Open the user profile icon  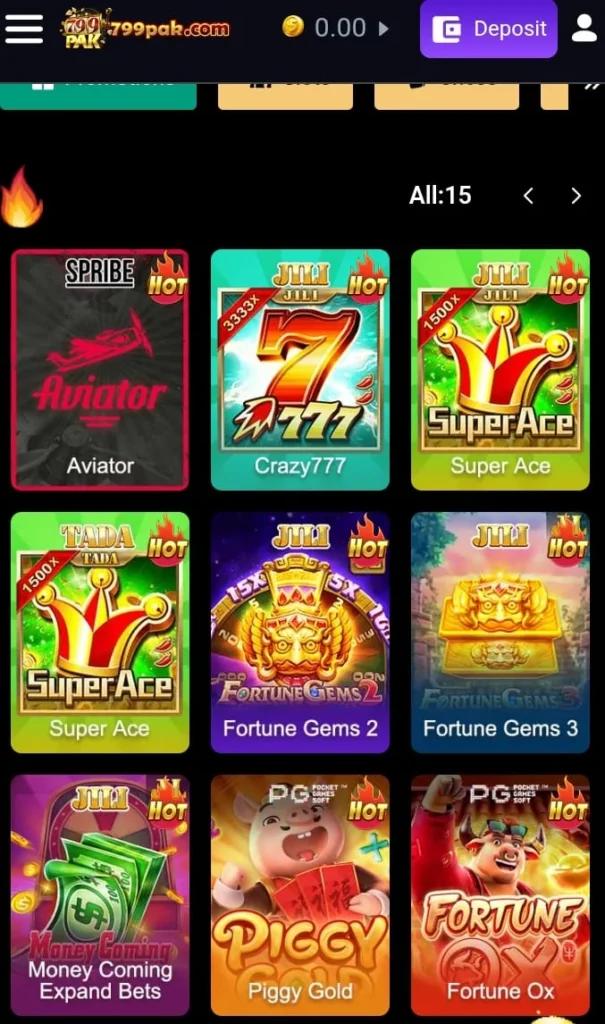click(584, 28)
